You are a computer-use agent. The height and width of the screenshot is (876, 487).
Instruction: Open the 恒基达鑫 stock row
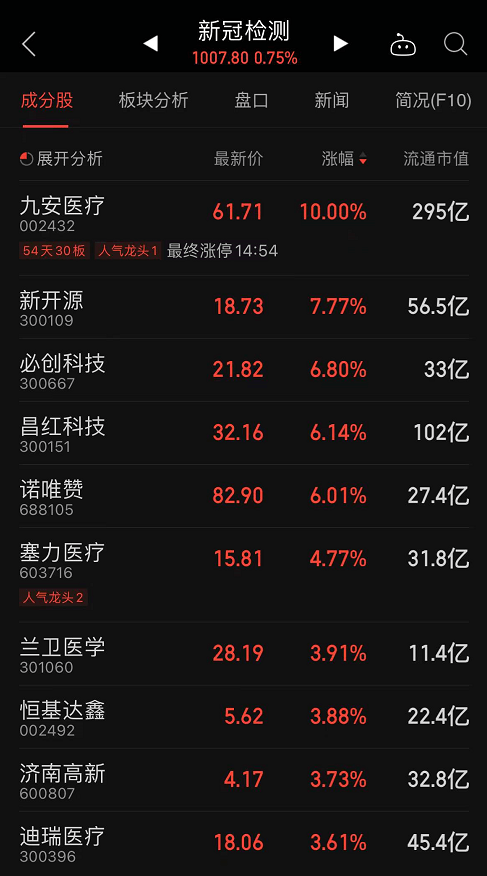pyautogui.click(x=244, y=717)
